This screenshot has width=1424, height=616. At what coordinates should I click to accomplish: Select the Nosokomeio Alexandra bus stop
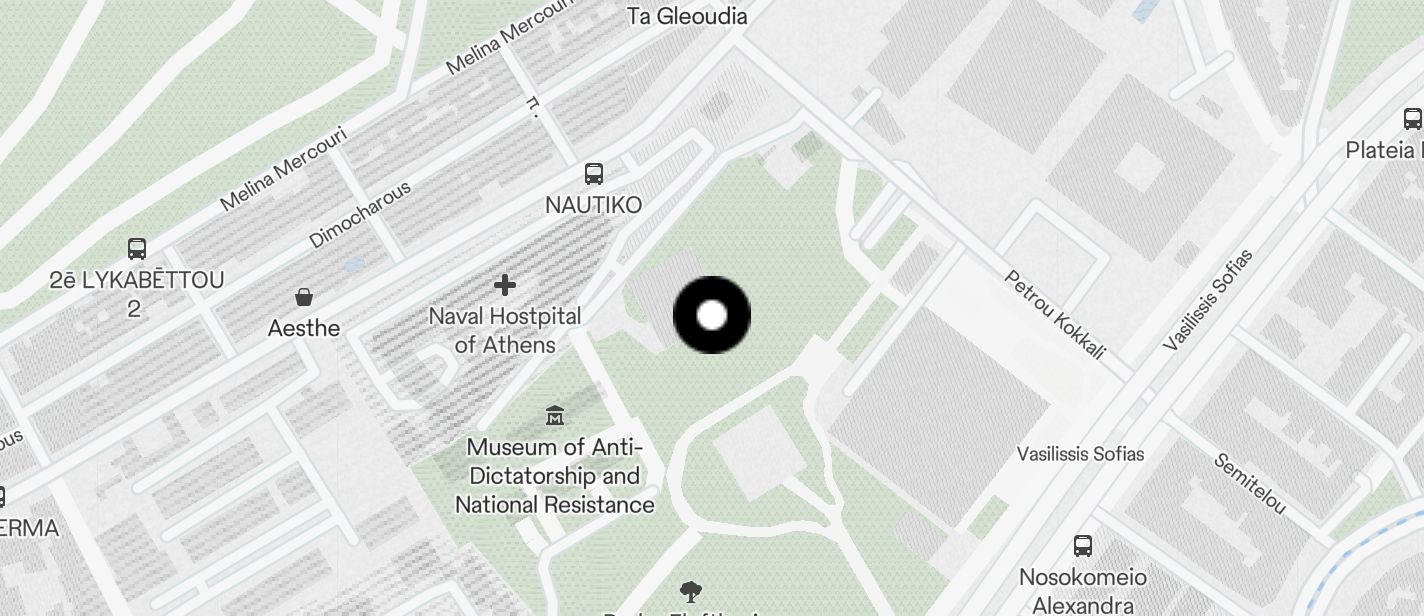(x=1083, y=546)
